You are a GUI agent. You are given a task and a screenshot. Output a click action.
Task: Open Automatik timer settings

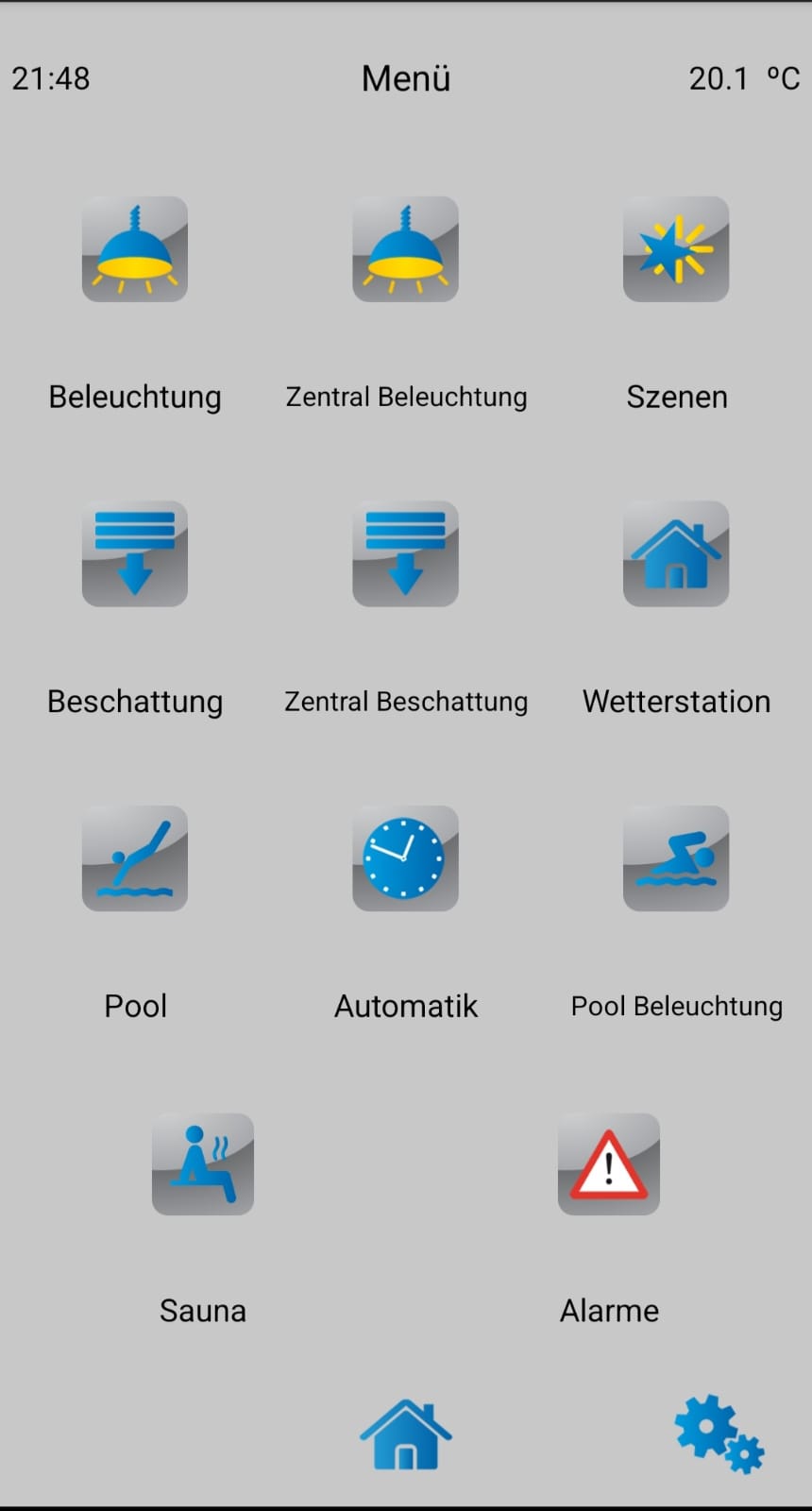point(406,858)
